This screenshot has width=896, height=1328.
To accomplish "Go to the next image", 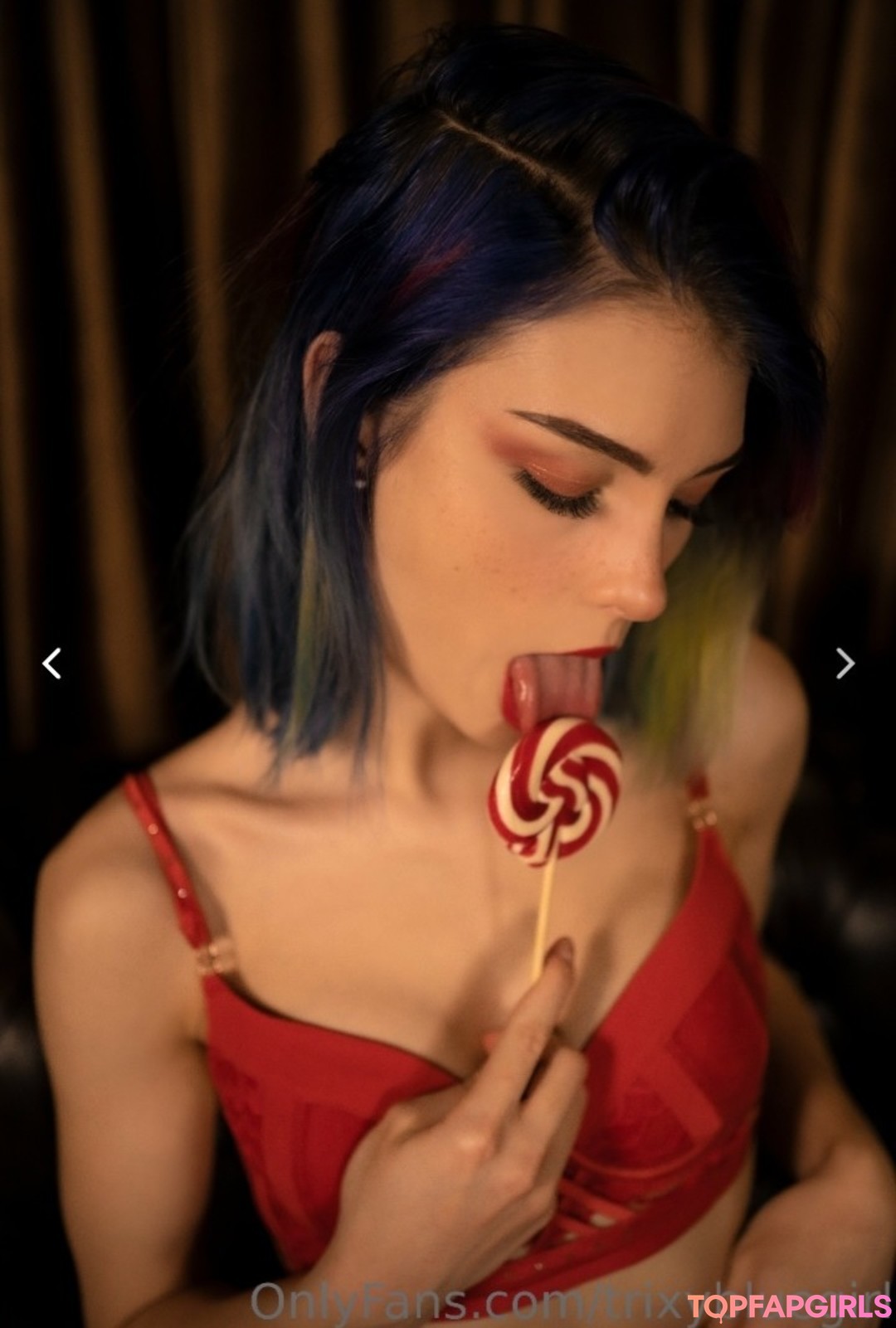I will (845, 664).
